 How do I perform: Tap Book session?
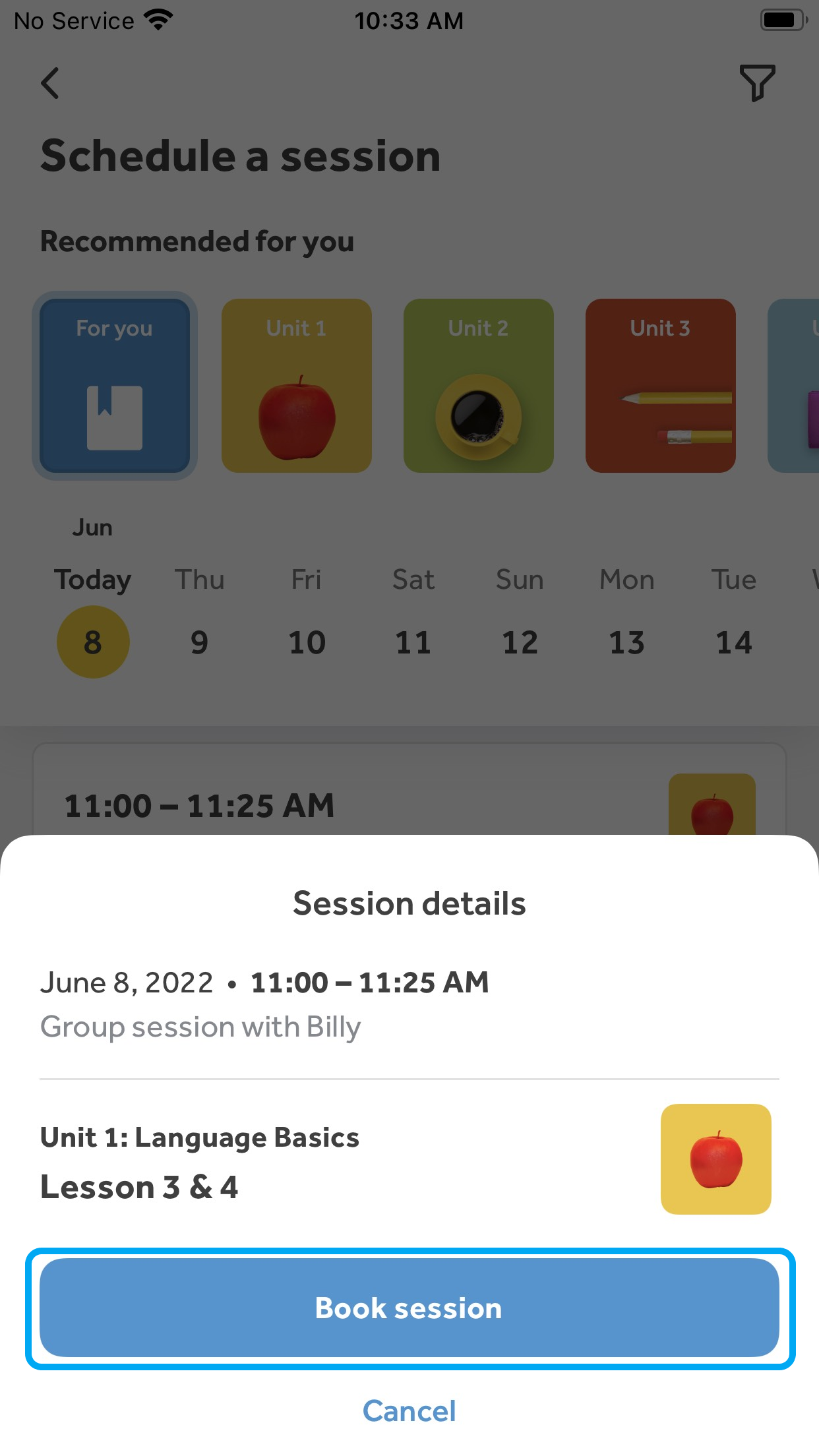pos(409,1307)
